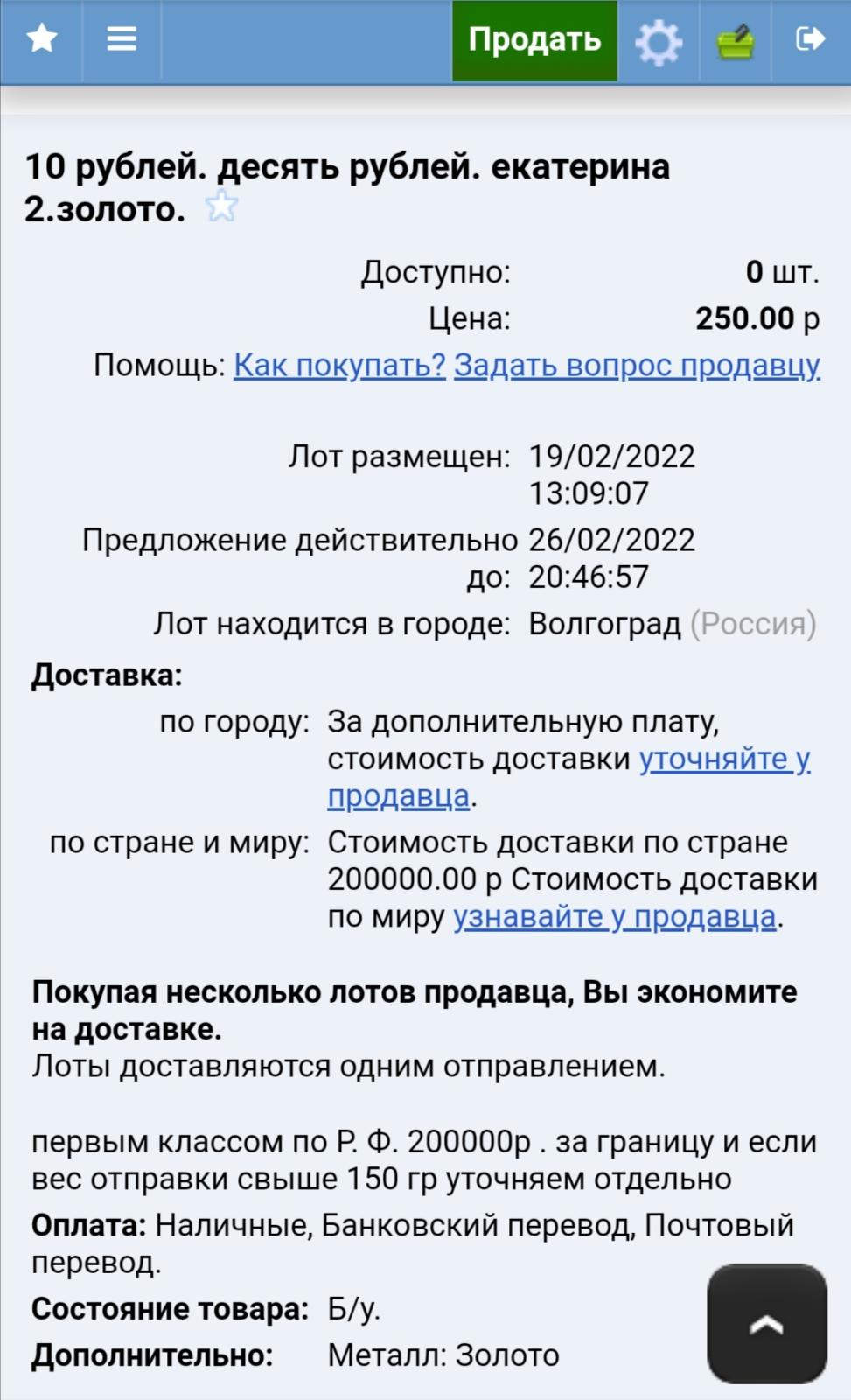Open the Как покупать? help link
This screenshot has width=851, height=1400.
339,365
